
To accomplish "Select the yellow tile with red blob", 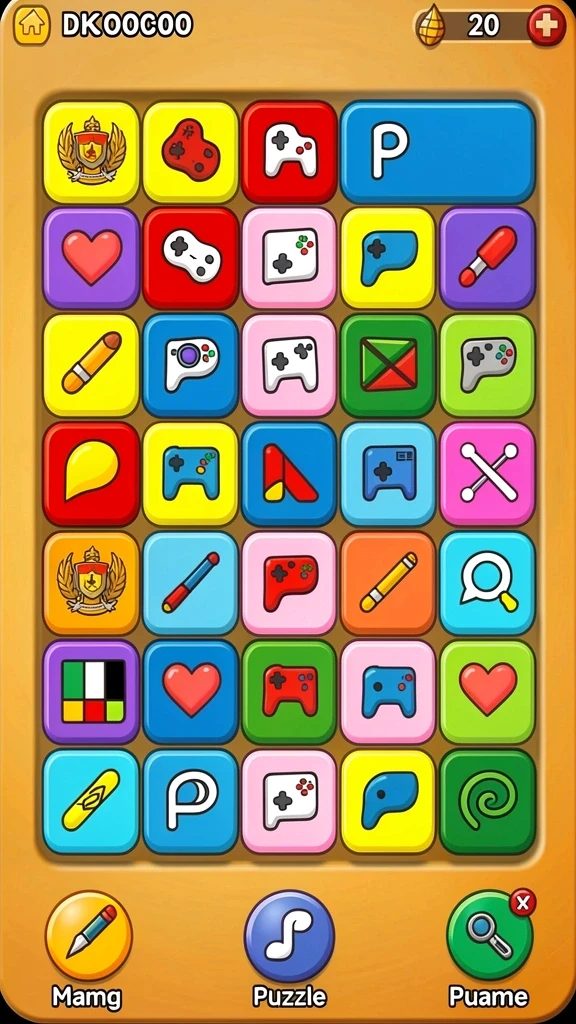I will [x=191, y=152].
